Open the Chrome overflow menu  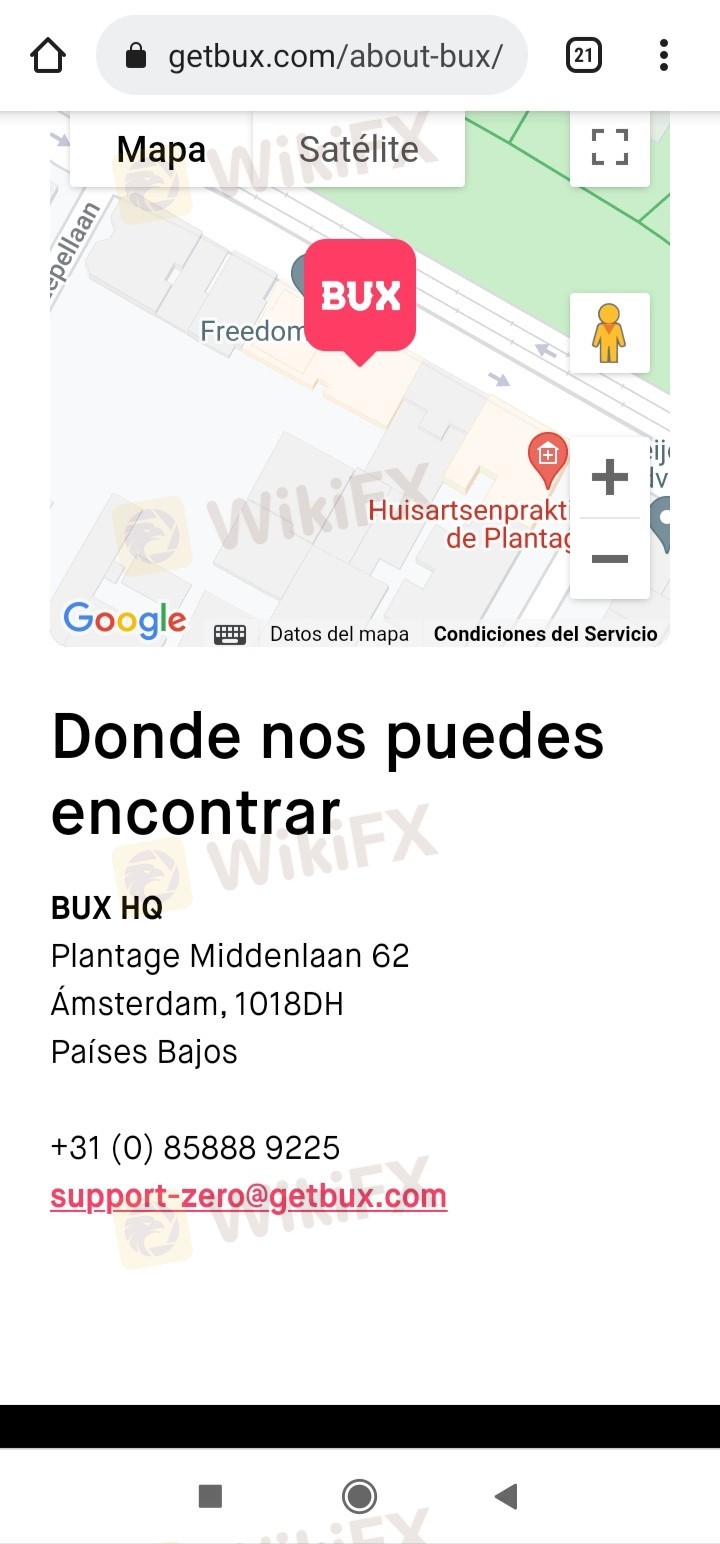pos(663,55)
